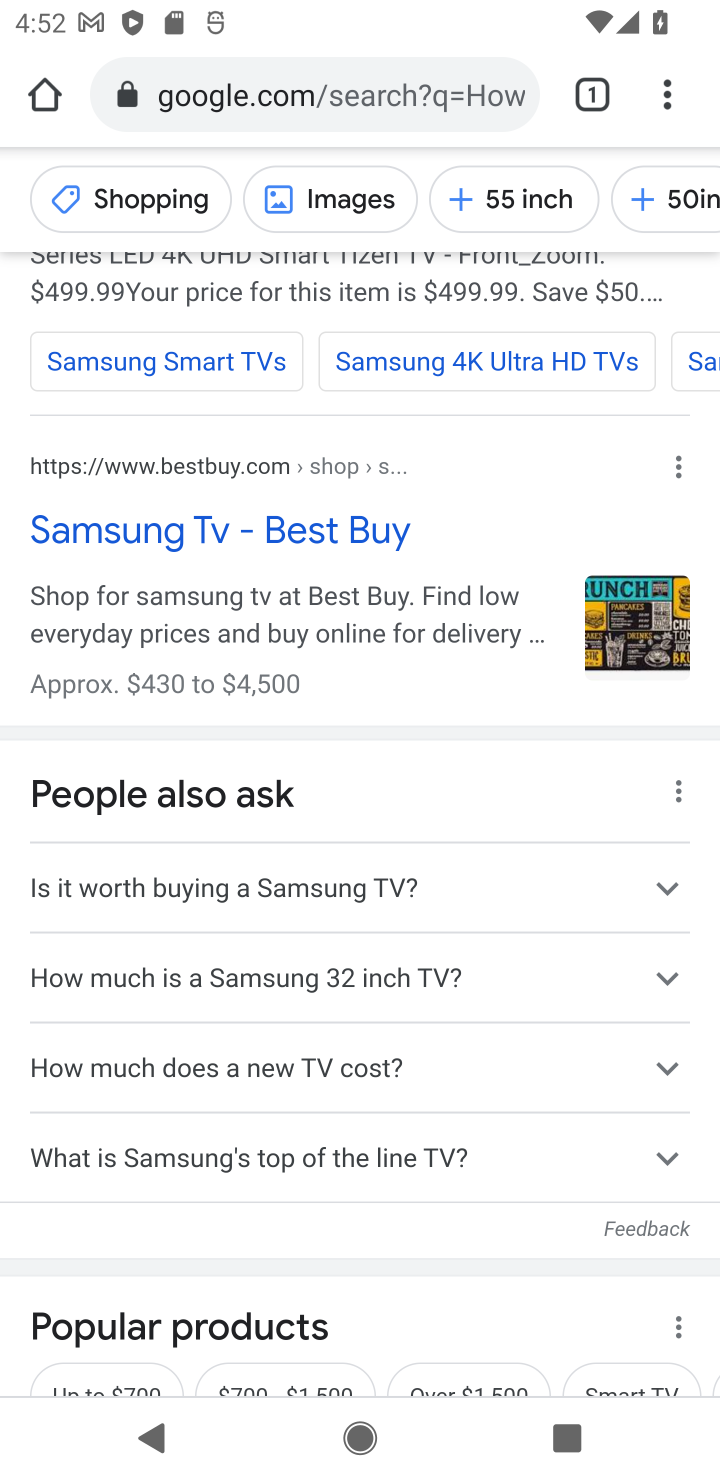This screenshot has width=720, height=1480.
Task: Select the Shopping filter chip
Action: click(x=131, y=200)
